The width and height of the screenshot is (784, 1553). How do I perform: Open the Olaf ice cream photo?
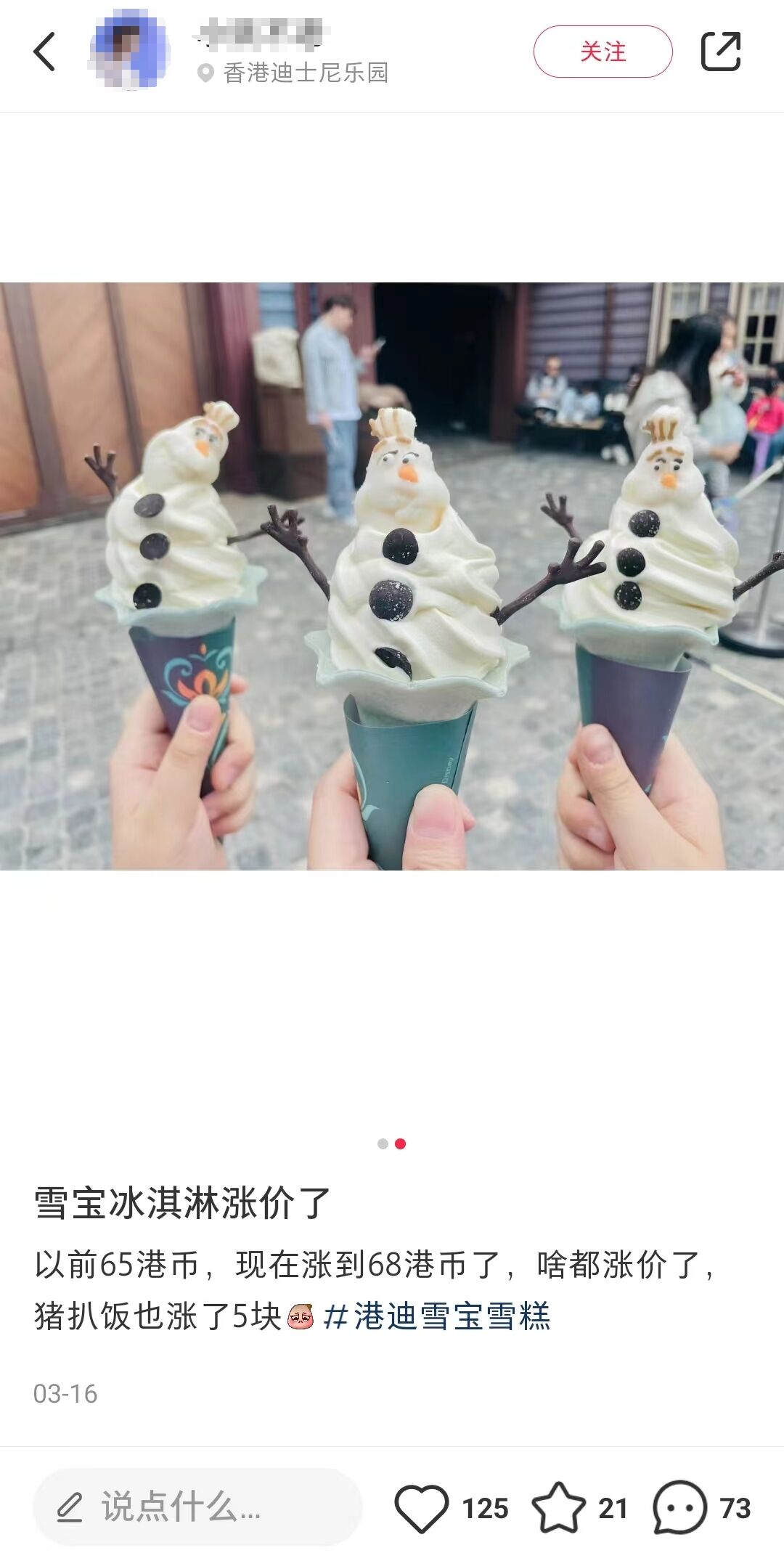(x=392, y=576)
